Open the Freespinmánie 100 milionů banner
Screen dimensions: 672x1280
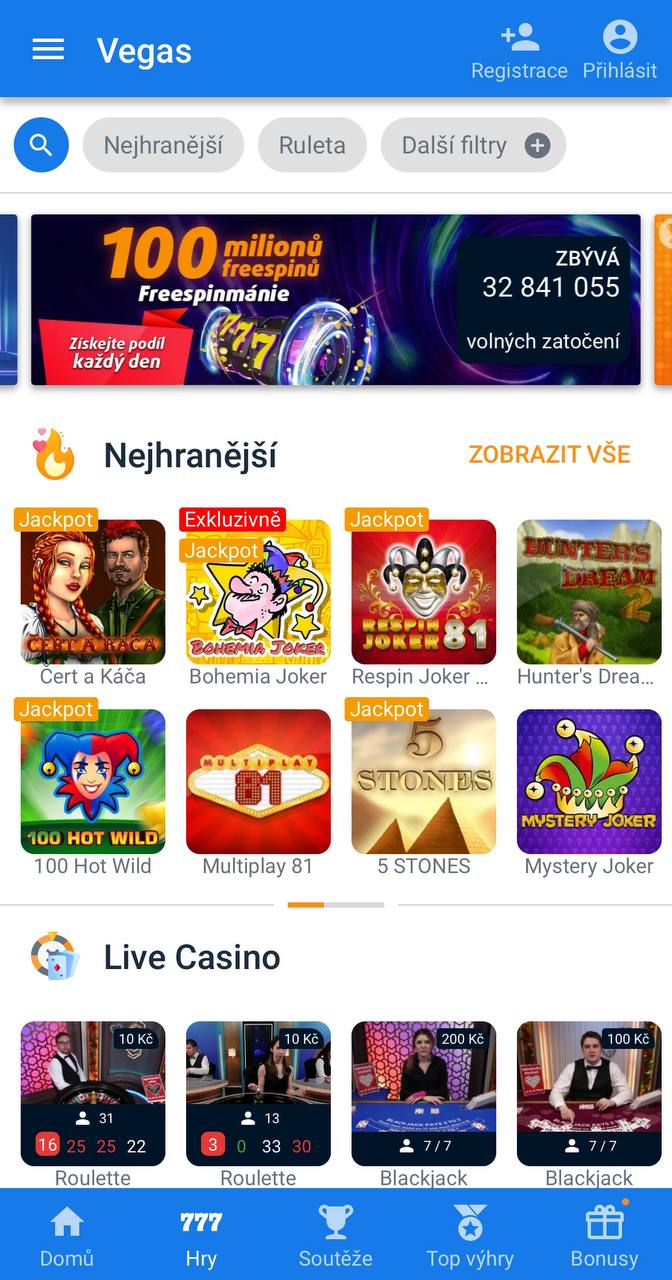tap(336, 300)
